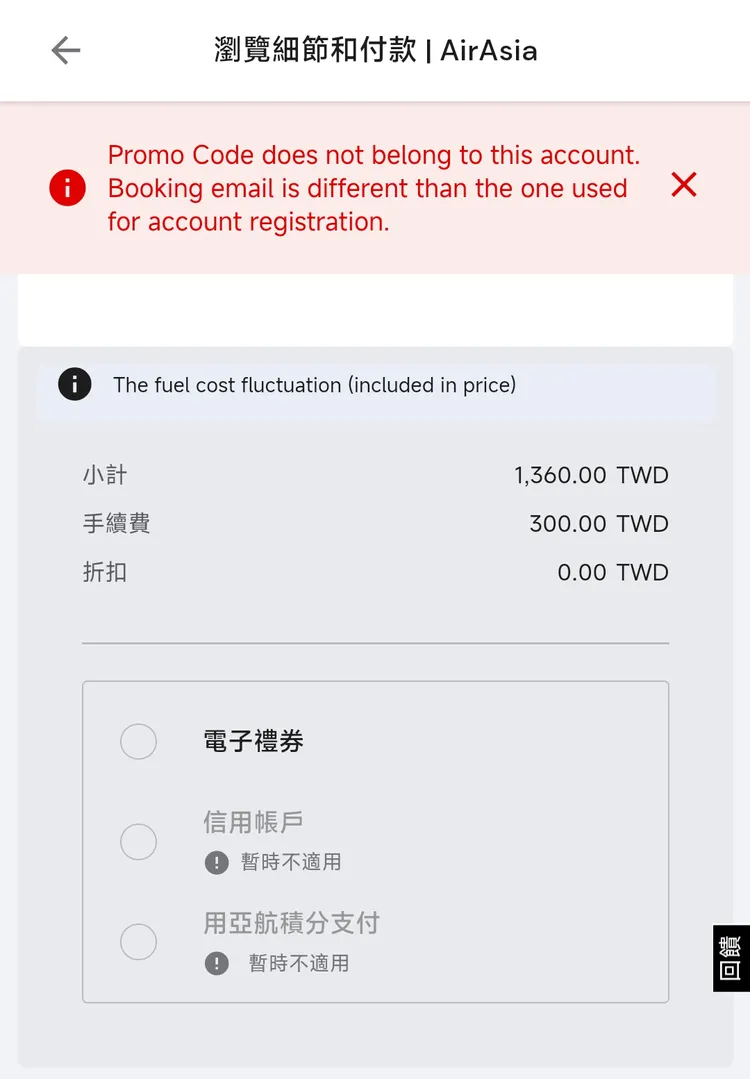750x1079 pixels.
Task: Click the 手續費 fee label
Action: click(x=117, y=523)
